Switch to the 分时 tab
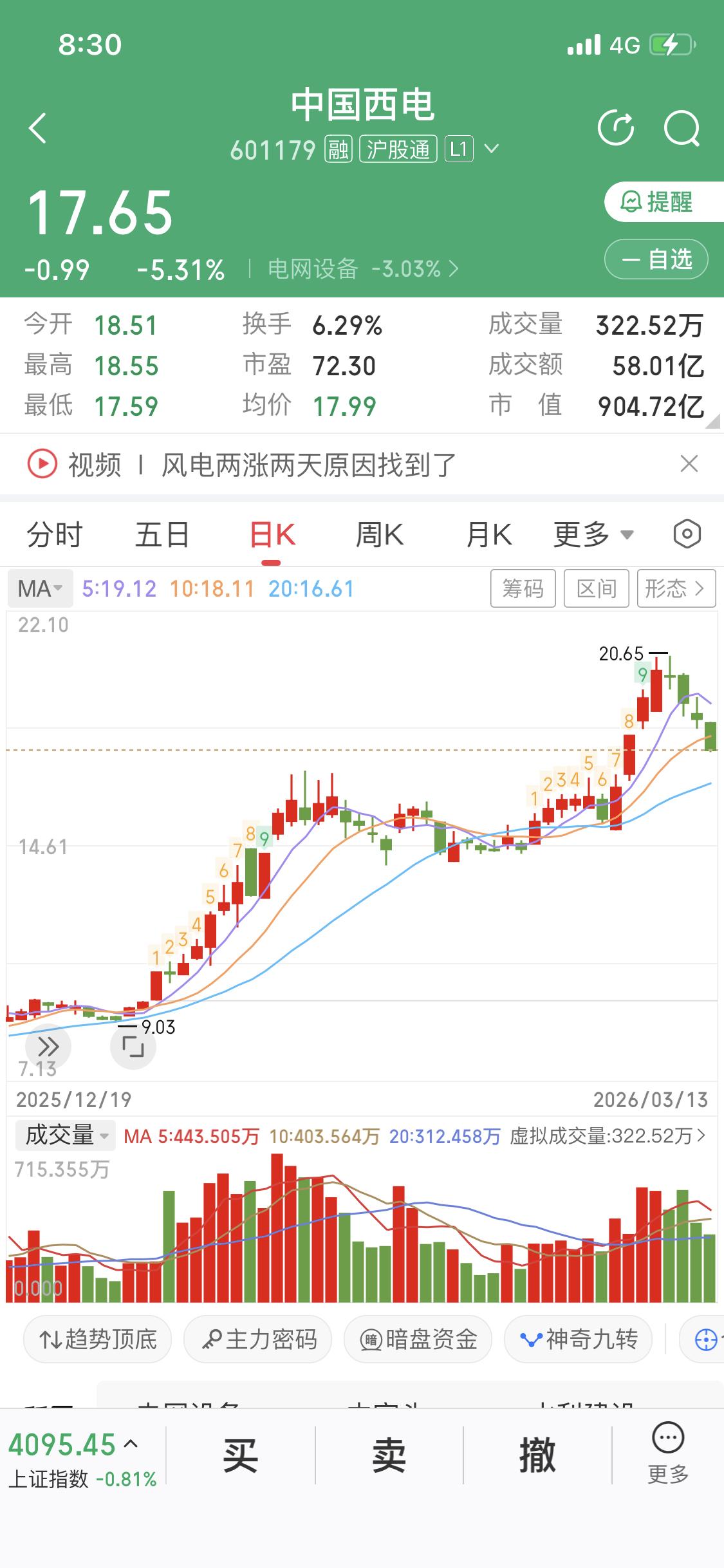Viewport: 724px width, 1568px height. pos(55,534)
